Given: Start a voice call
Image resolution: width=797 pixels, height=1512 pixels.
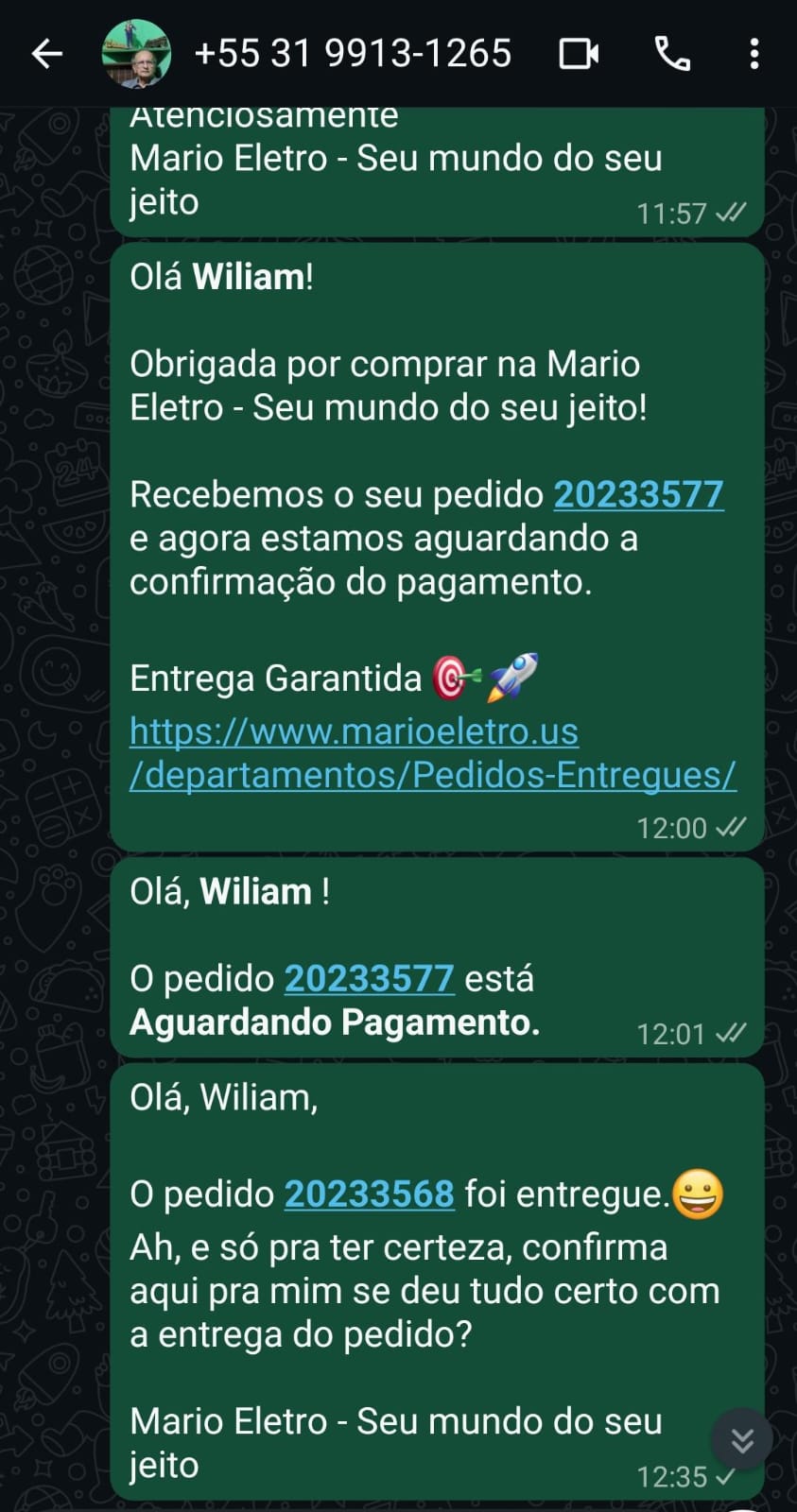Looking at the screenshot, I should click(x=672, y=54).
